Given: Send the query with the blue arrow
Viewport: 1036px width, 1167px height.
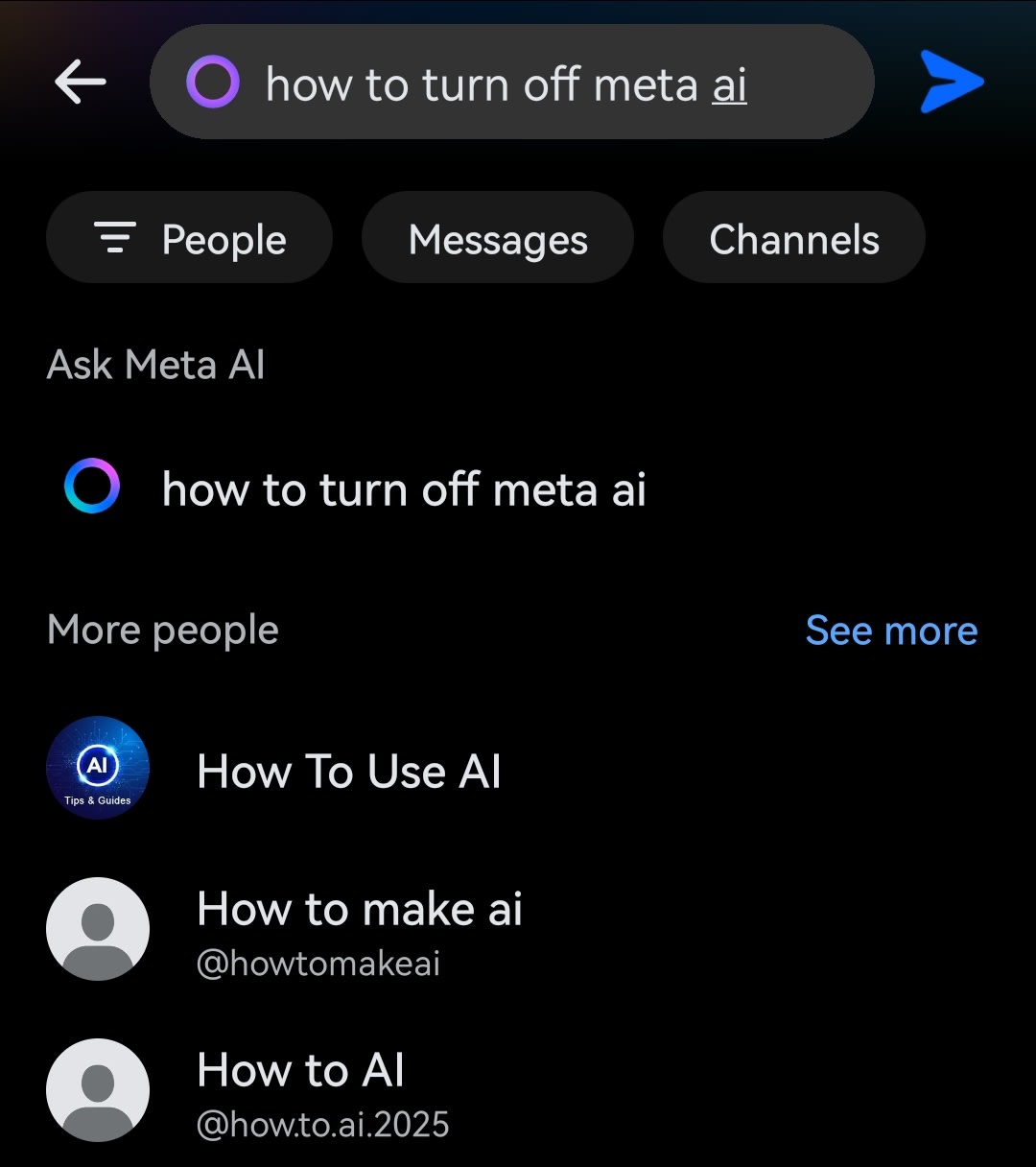Looking at the screenshot, I should click(952, 83).
